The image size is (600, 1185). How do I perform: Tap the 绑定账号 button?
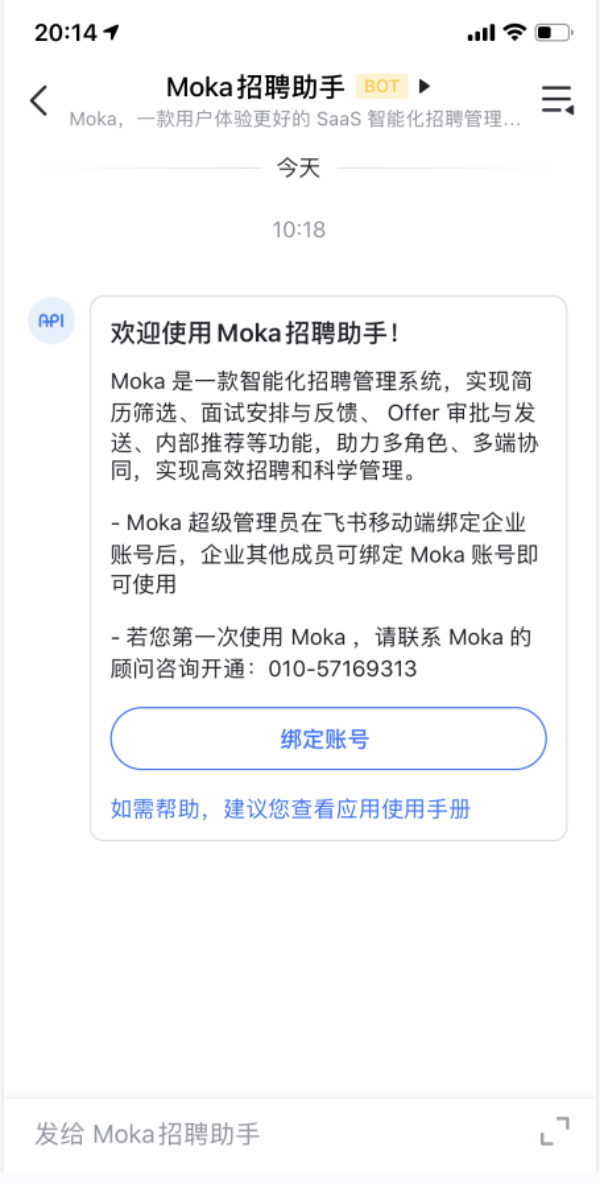pyautogui.click(x=328, y=738)
